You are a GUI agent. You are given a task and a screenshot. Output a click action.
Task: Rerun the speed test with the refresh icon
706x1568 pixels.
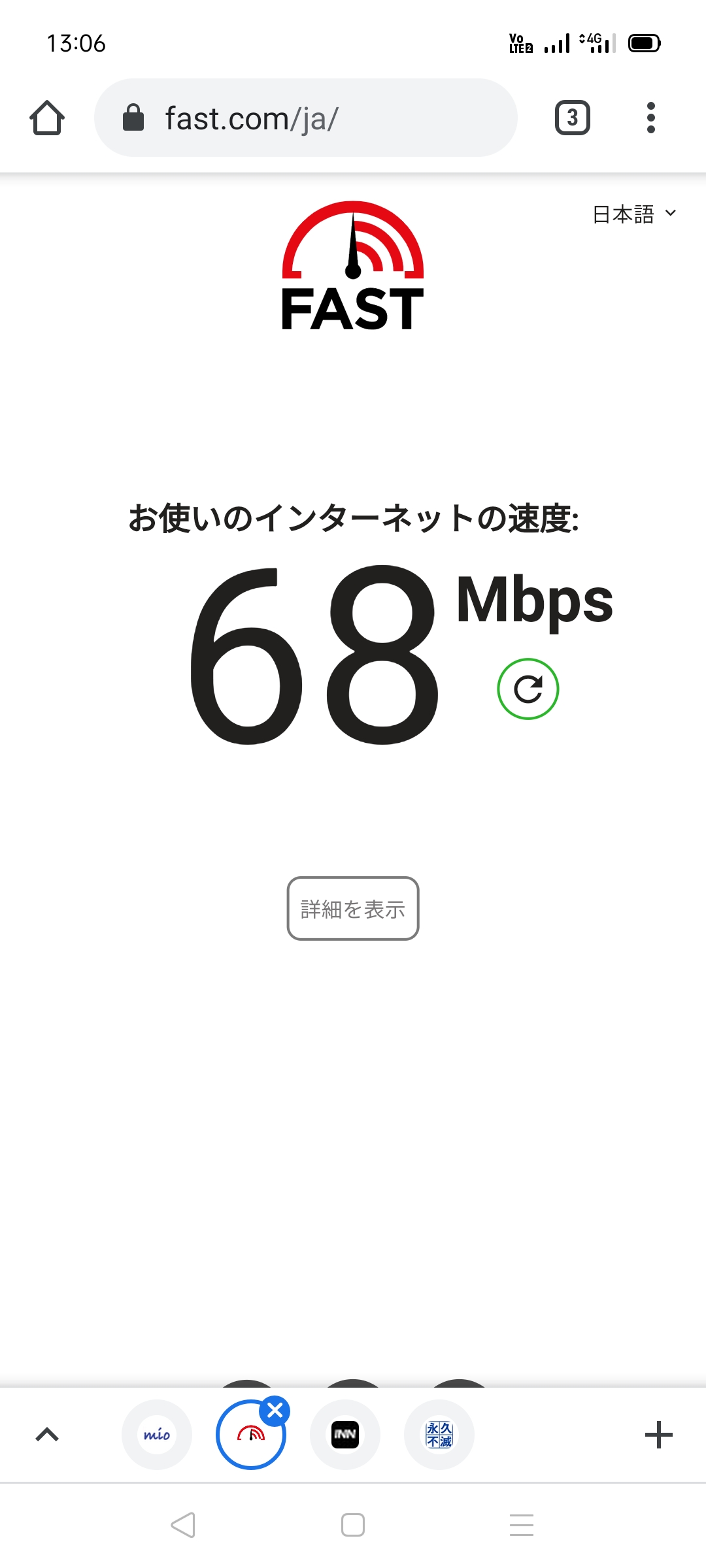pyautogui.click(x=528, y=689)
